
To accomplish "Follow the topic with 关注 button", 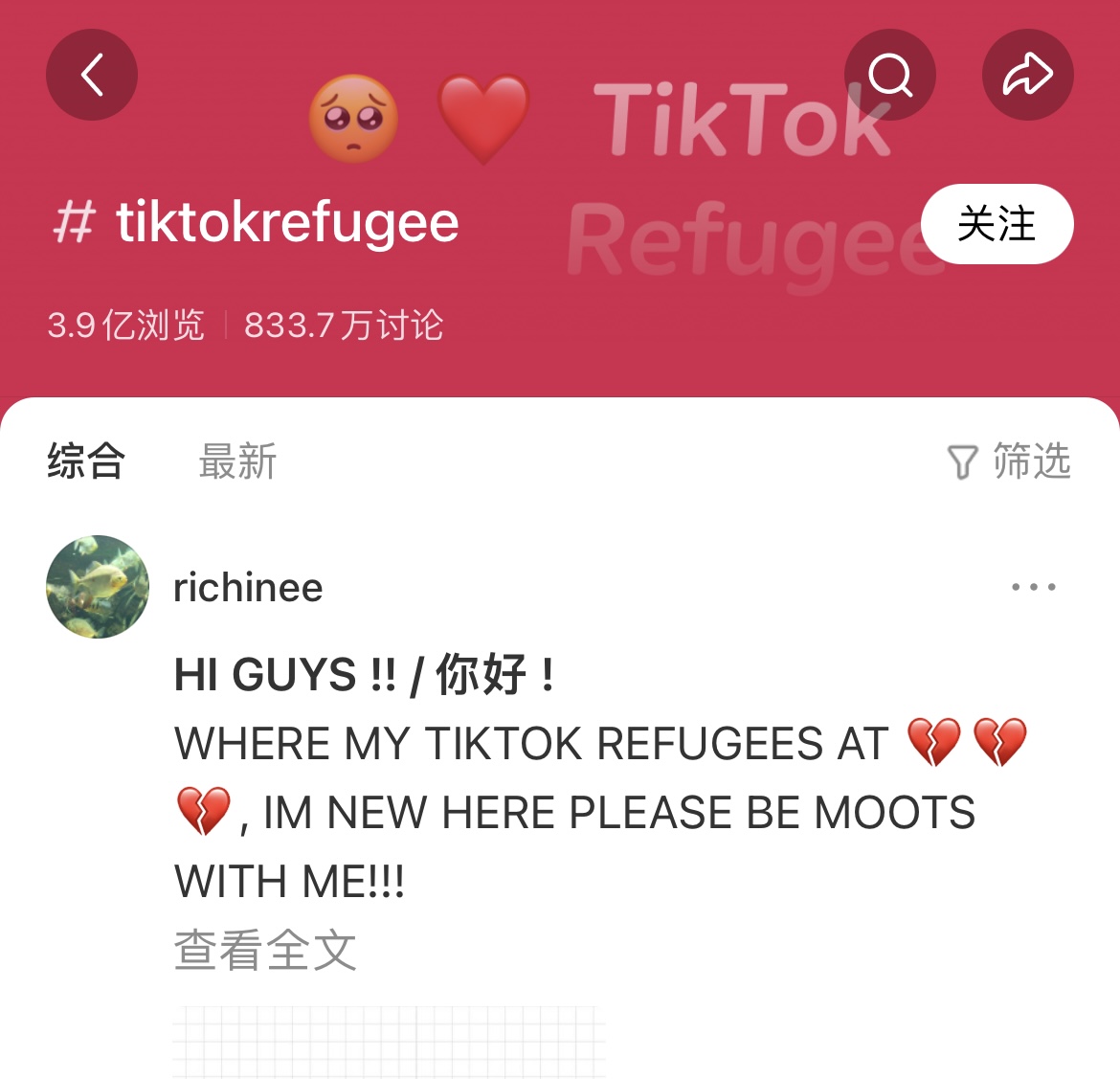I will (997, 224).
